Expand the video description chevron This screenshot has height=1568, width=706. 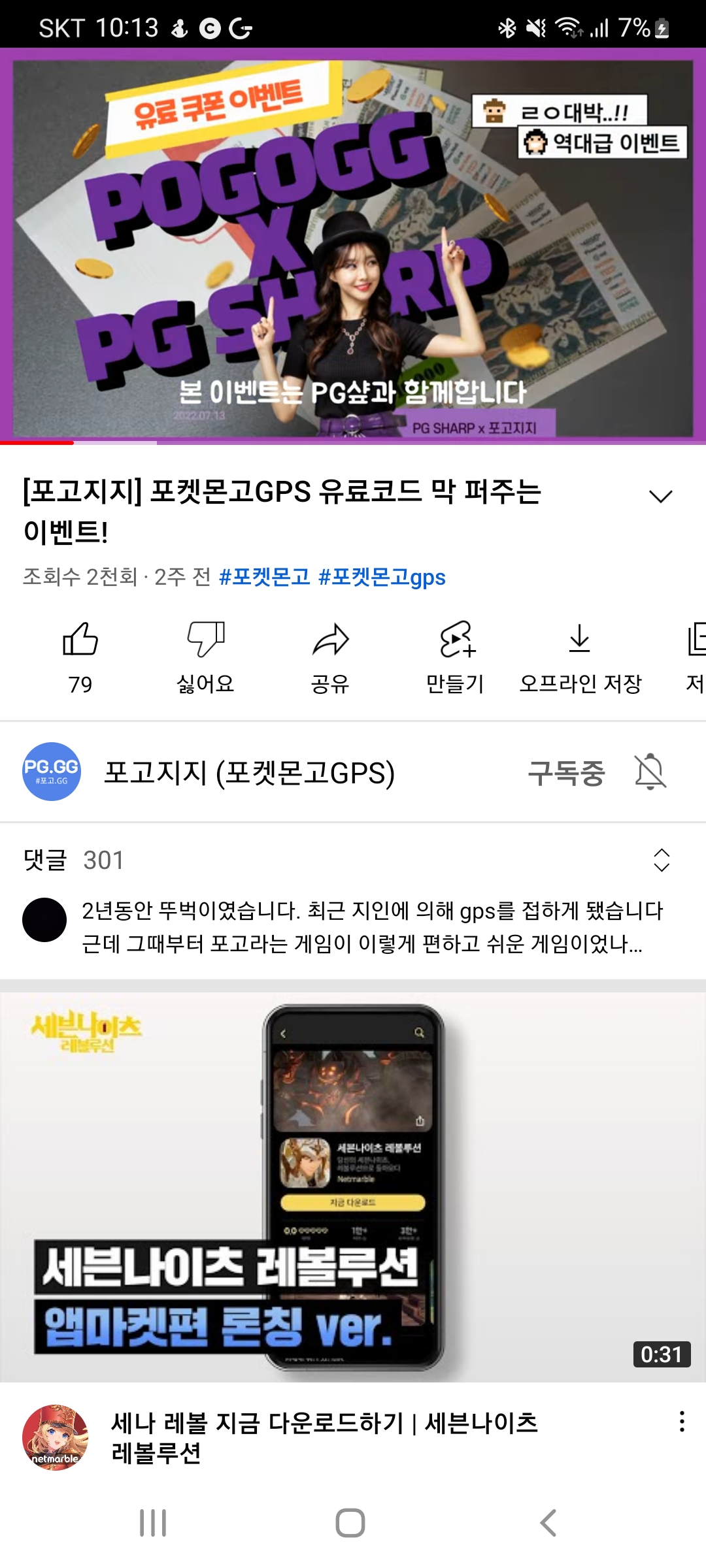click(x=660, y=497)
